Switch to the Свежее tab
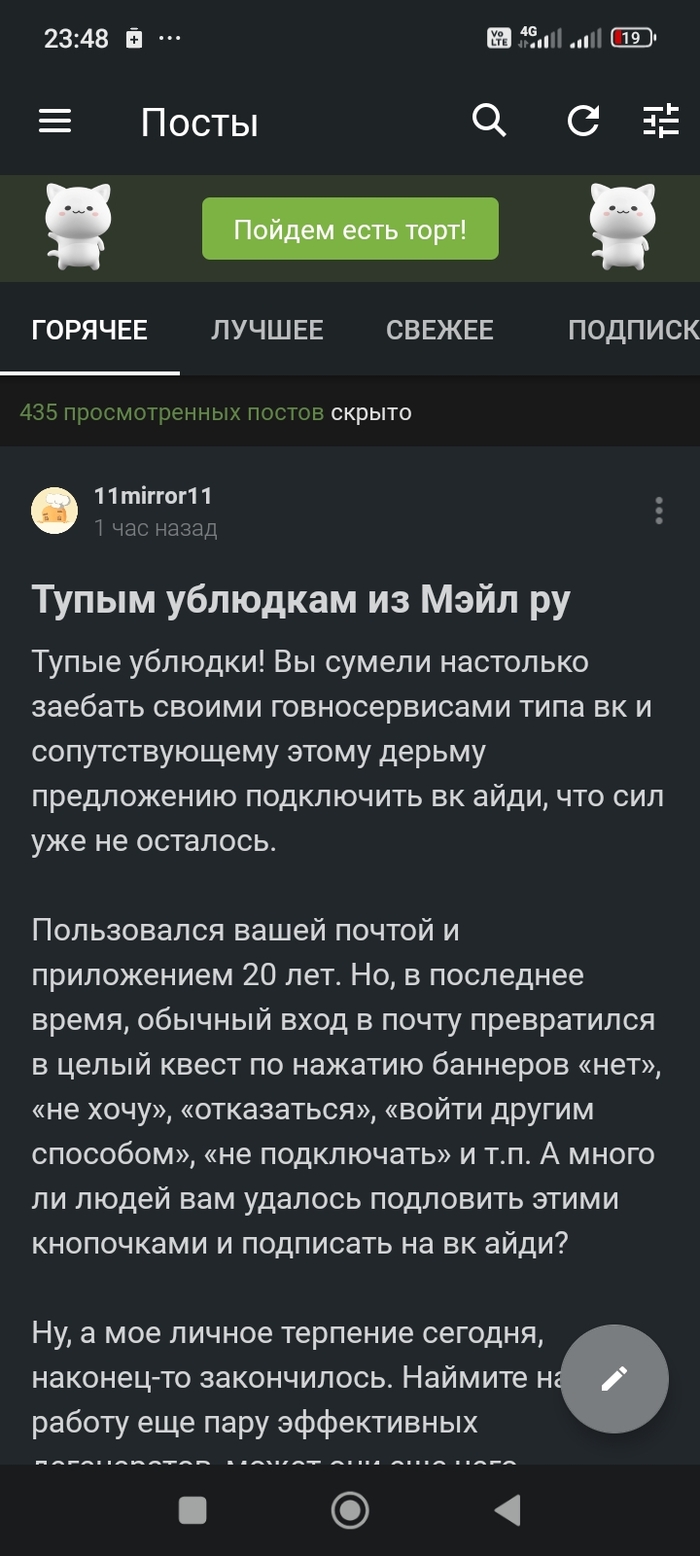Viewport: 700px width, 1556px height. pyautogui.click(x=440, y=330)
